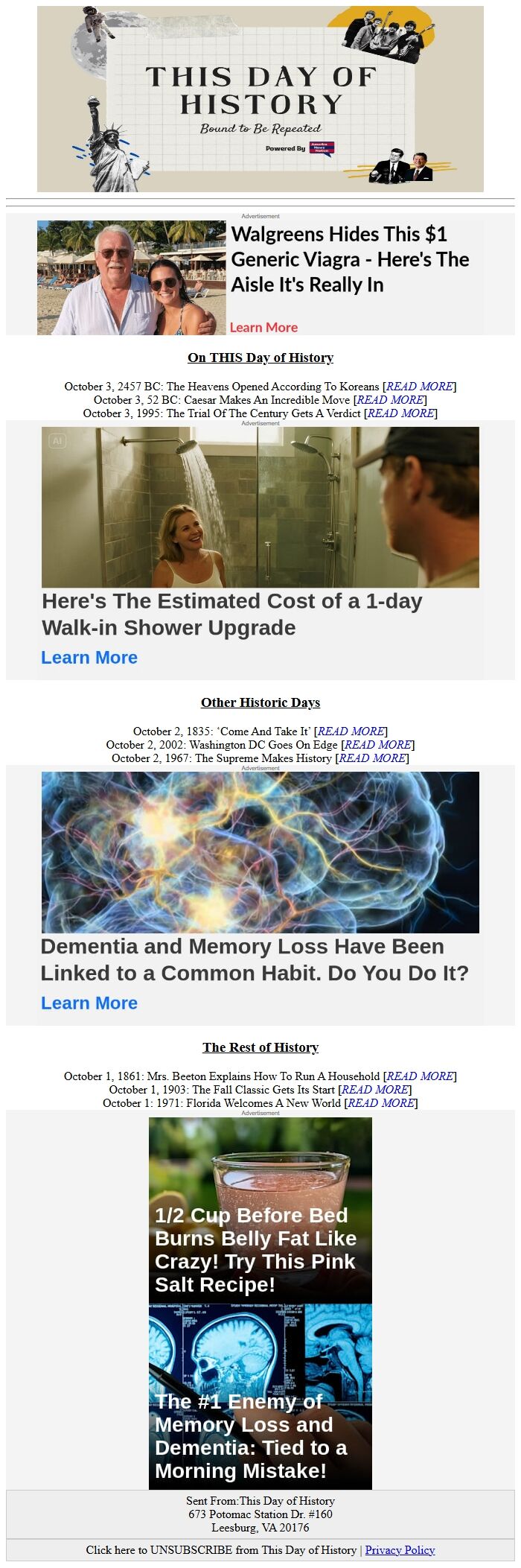The height and width of the screenshot is (1568, 521).
Task: Click here to UNSUBSCRIBE from the newsletter
Action: [220, 1549]
